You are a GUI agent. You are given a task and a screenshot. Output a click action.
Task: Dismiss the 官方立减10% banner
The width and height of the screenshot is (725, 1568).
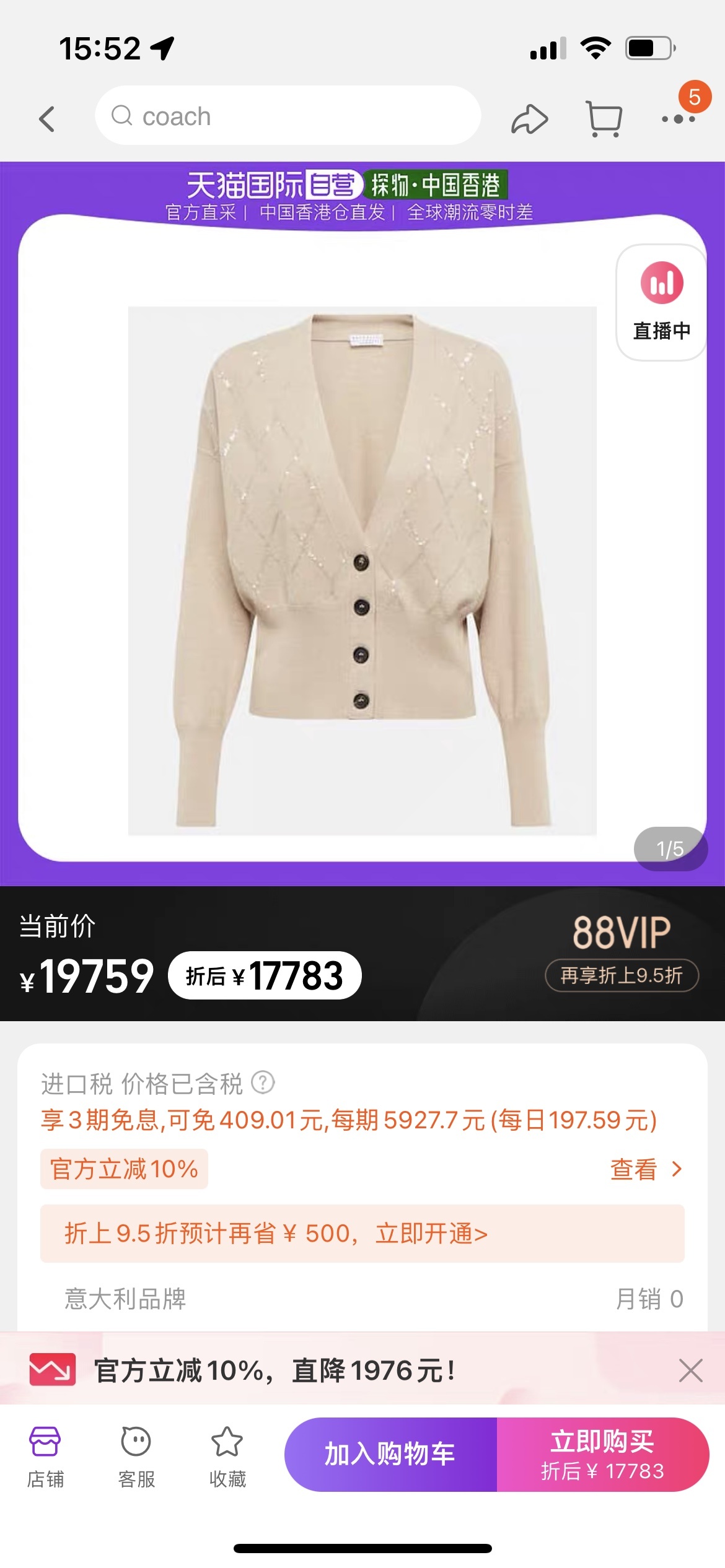pyautogui.click(x=690, y=1370)
